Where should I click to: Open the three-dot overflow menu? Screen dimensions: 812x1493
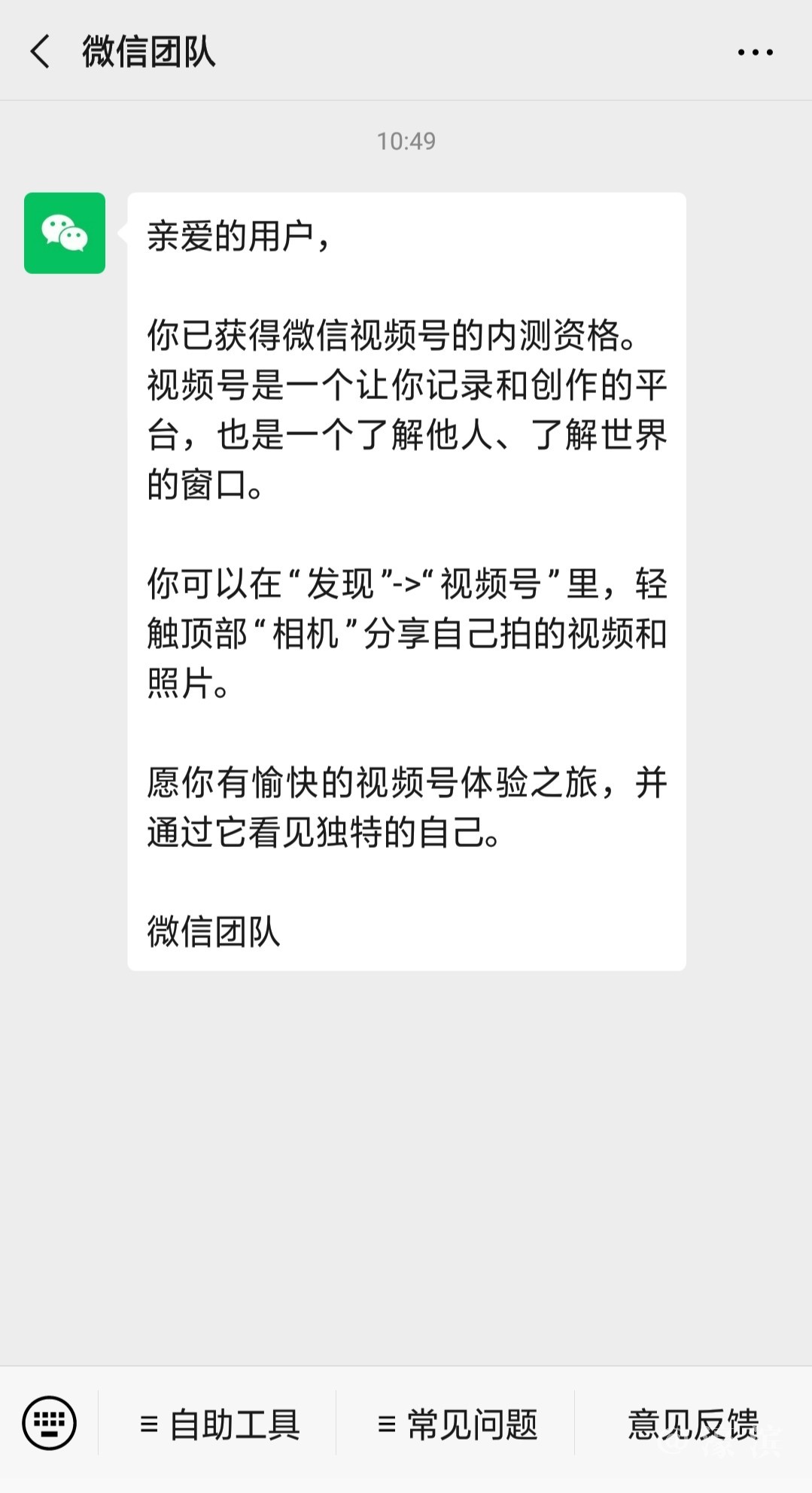click(x=755, y=52)
